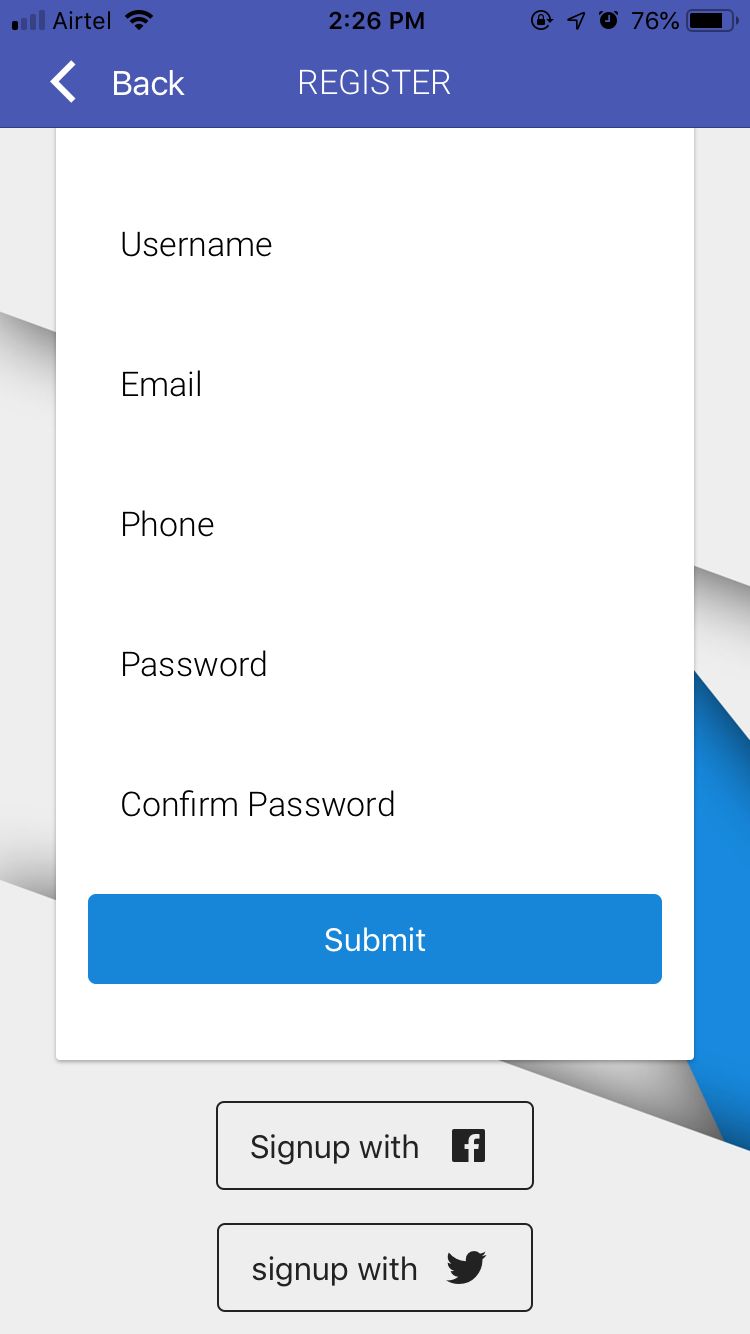750x1334 pixels.
Task: Tap the Username field
Action: 375,244
